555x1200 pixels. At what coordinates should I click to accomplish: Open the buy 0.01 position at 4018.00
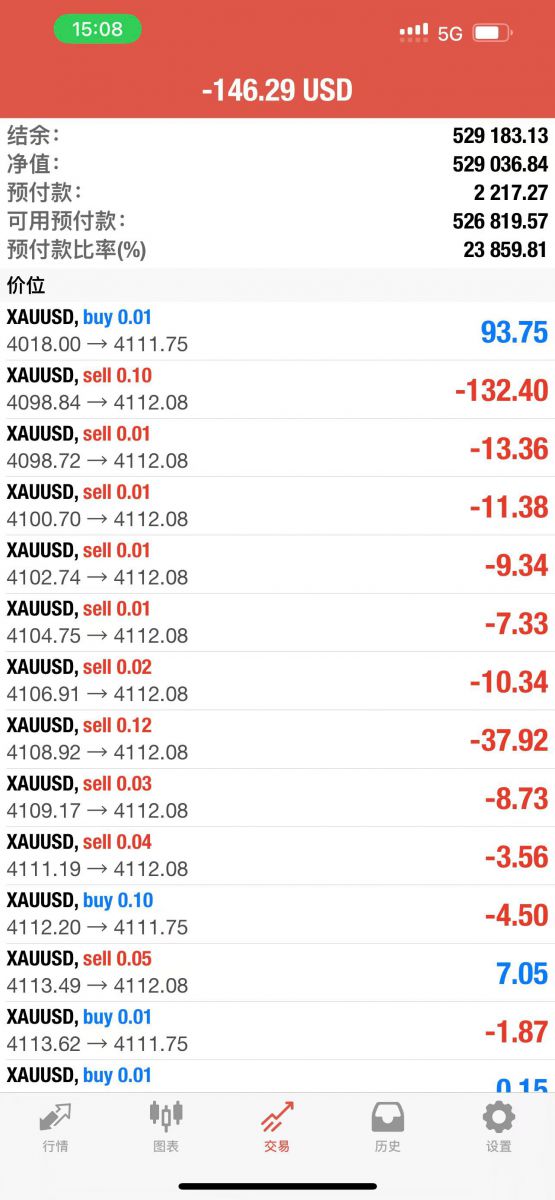tap(277, 331)
